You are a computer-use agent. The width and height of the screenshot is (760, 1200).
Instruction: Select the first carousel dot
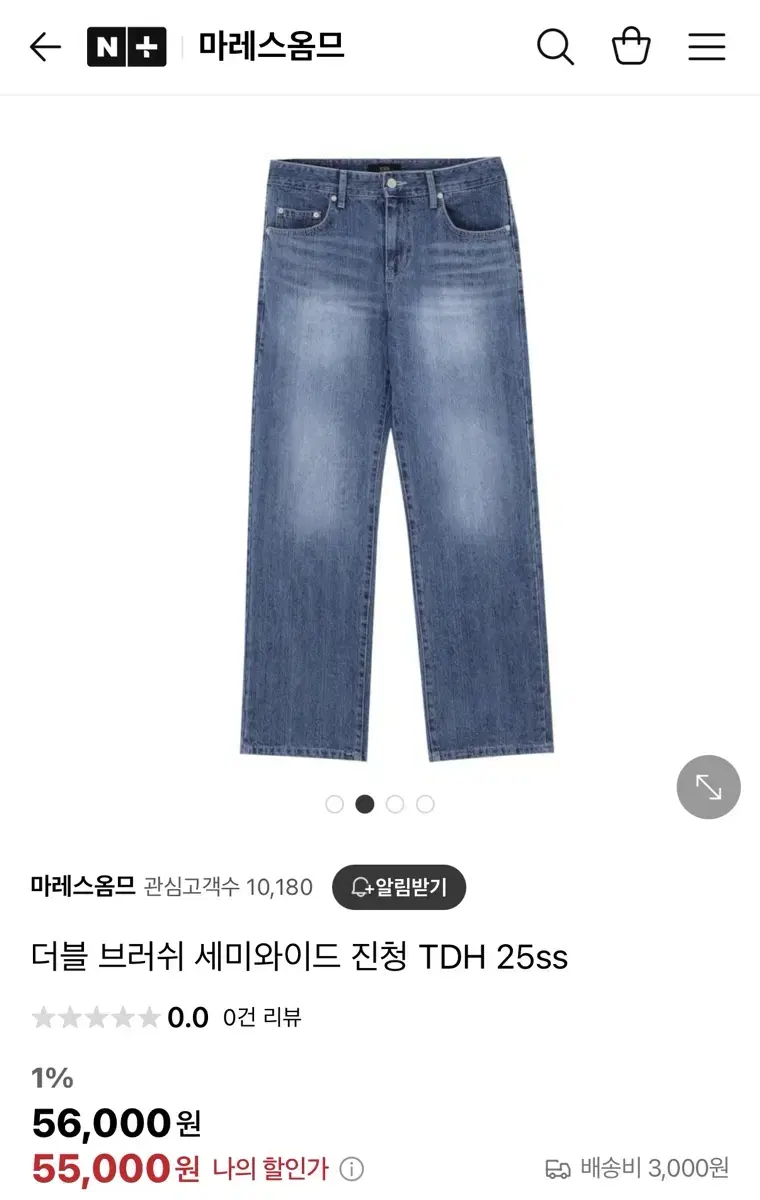click(x=334, y=804)
